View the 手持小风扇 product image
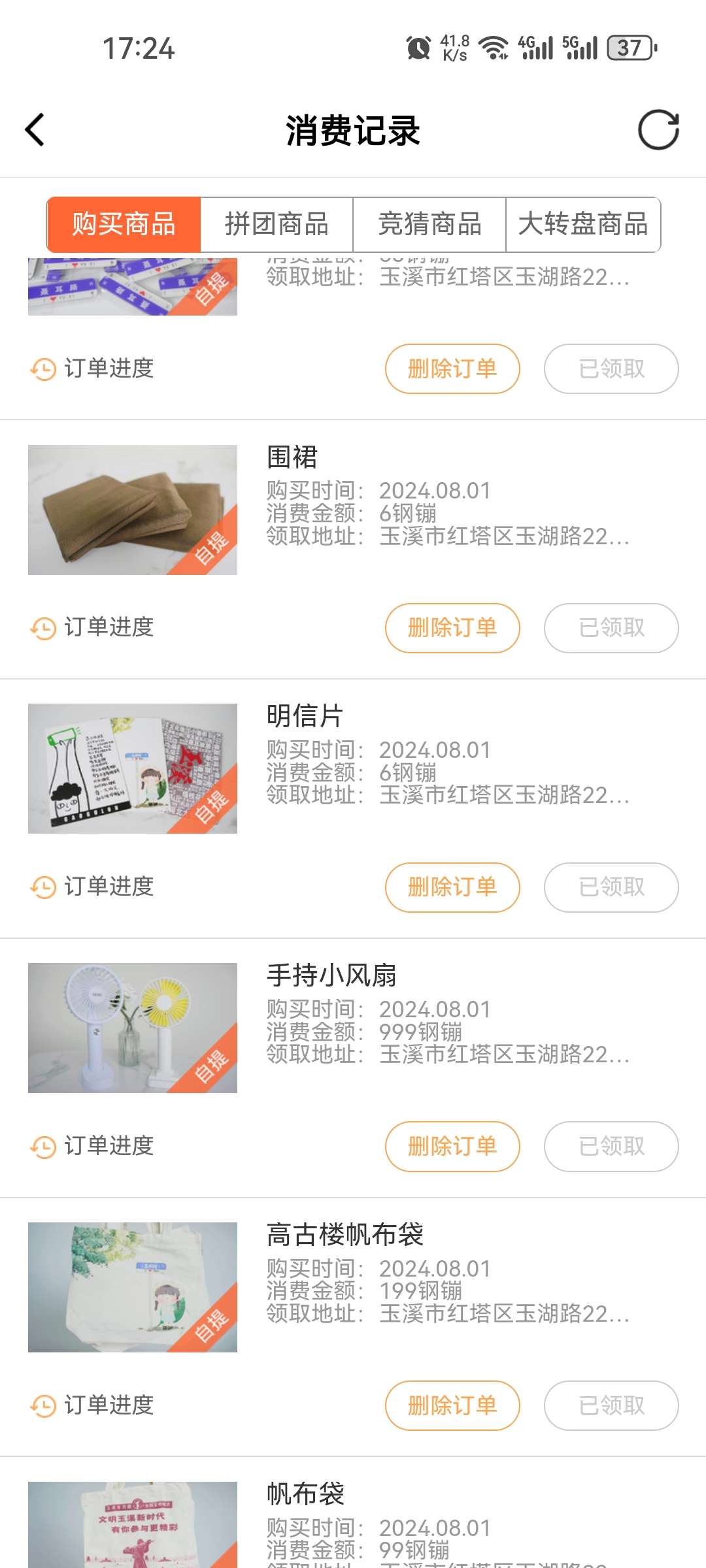 point(133,1028)
